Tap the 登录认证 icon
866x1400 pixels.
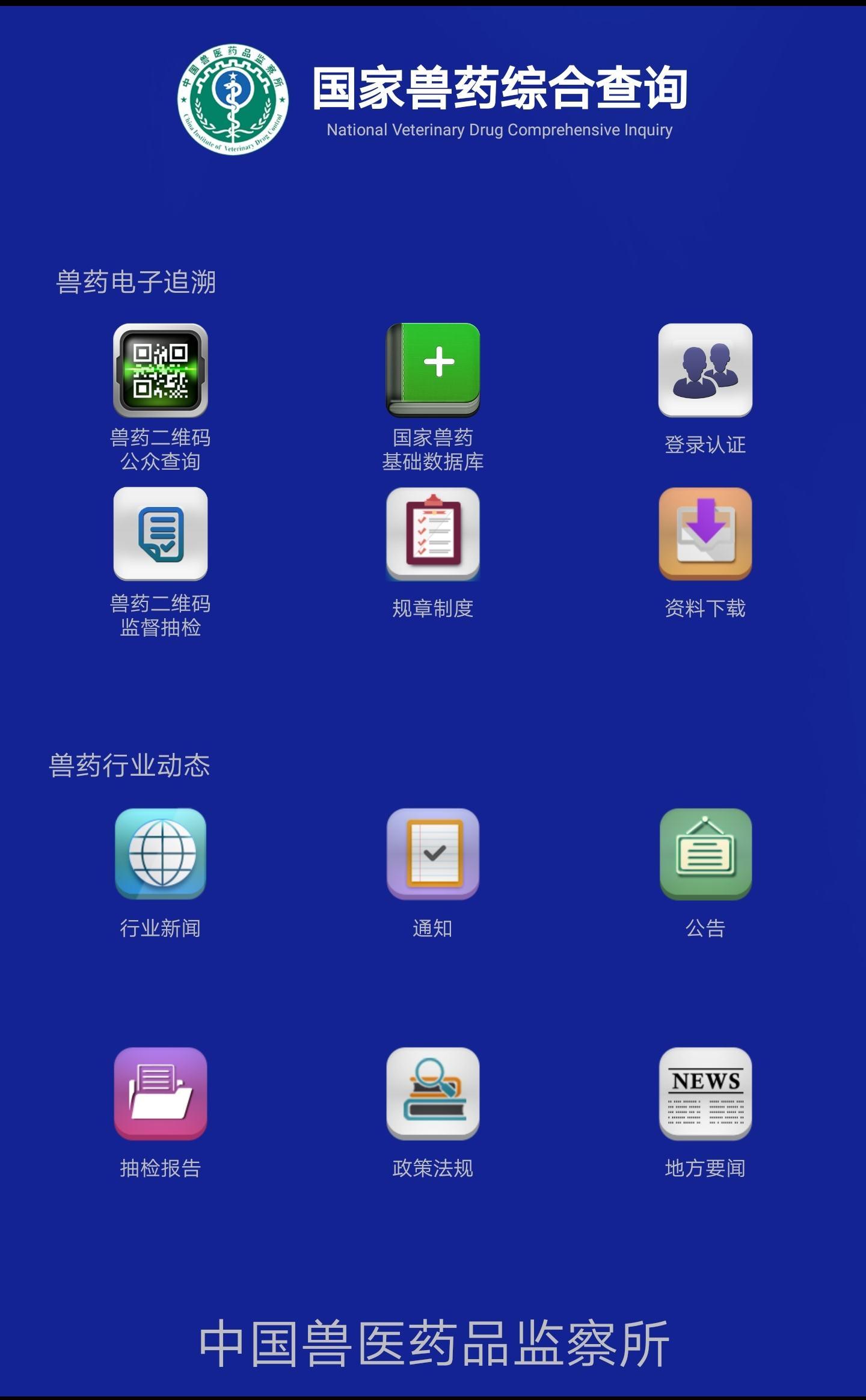click(705, 370)
